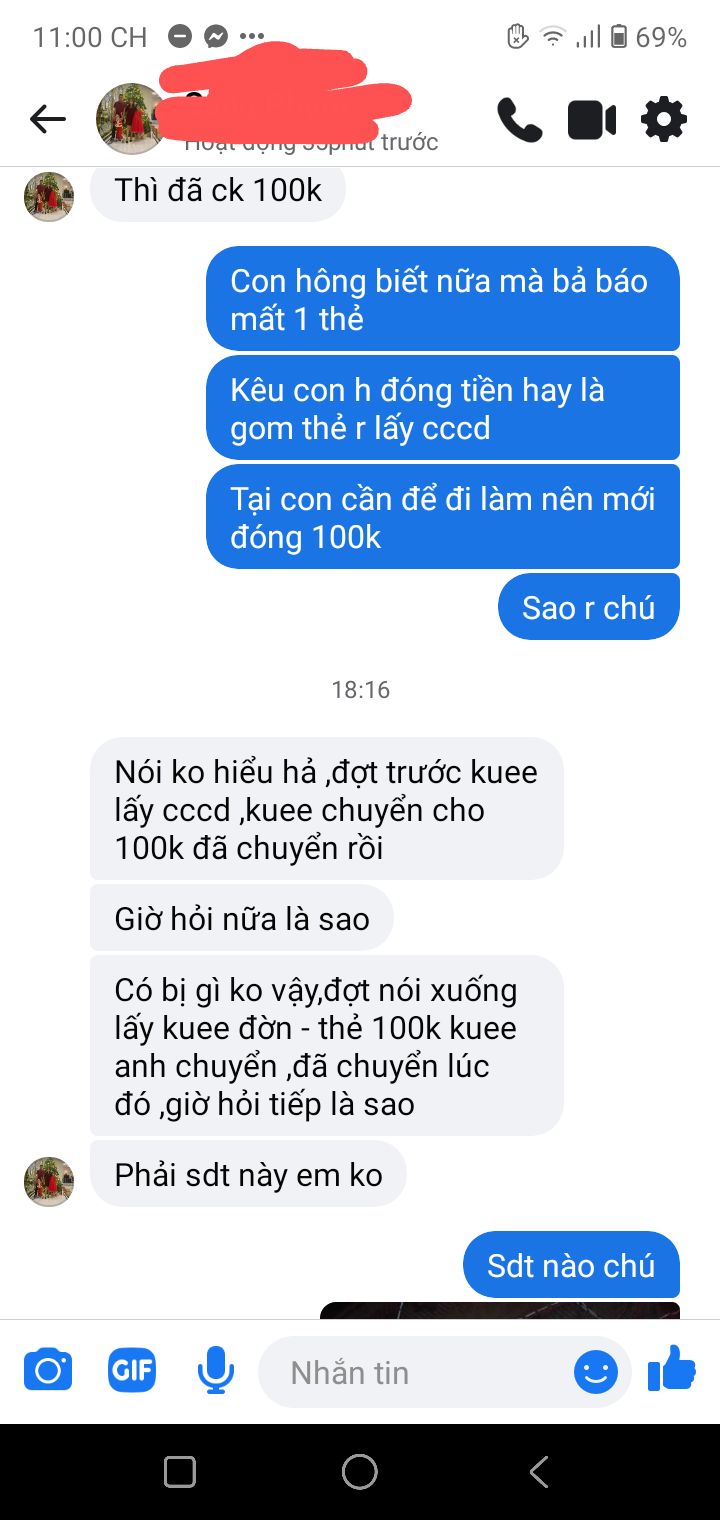
Task: Open the image sent below Sdt nào chú
Action: point(500,1310)
